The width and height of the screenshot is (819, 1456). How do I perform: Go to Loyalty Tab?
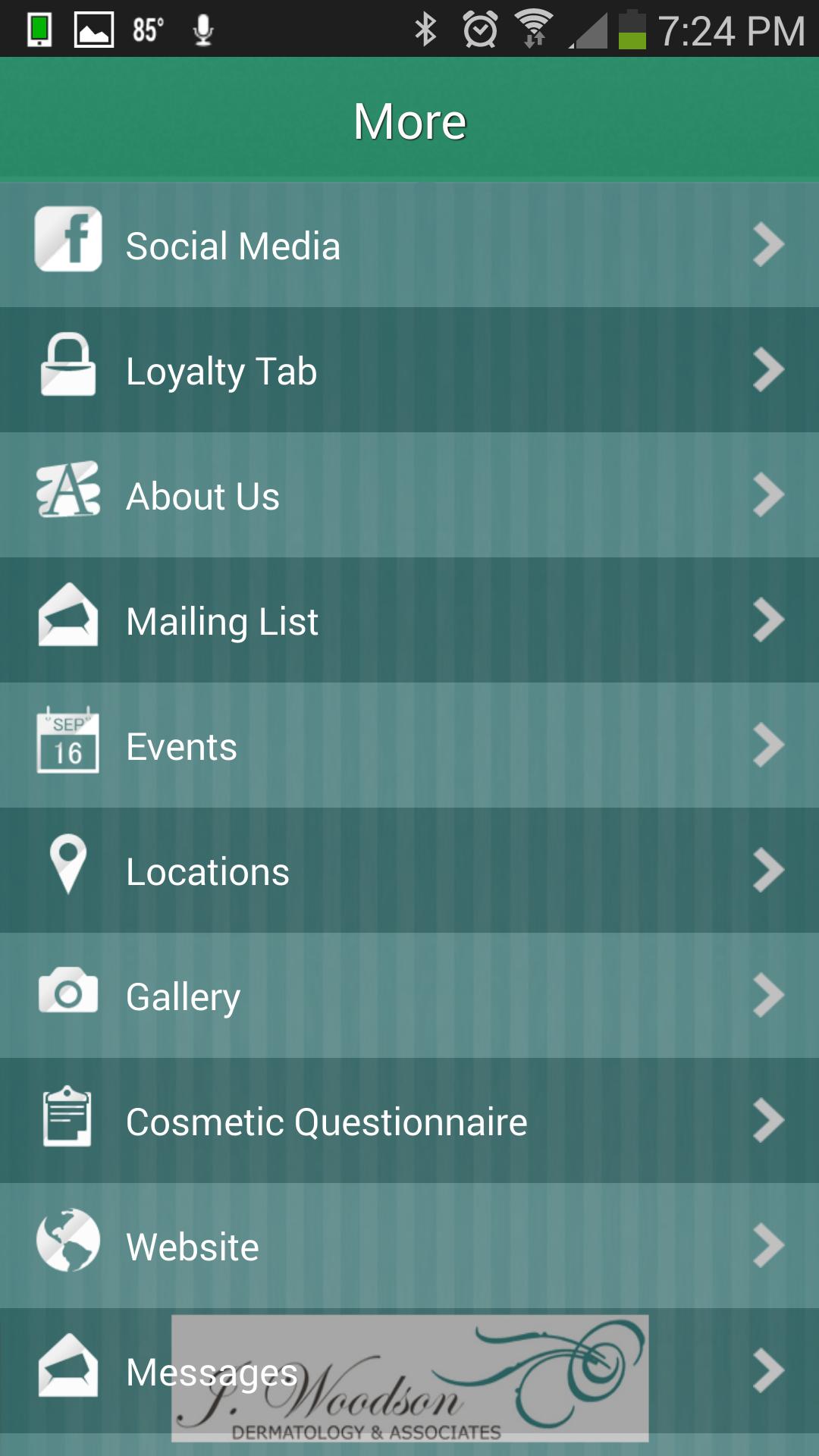pyautogui.click(x=409, y=370)
